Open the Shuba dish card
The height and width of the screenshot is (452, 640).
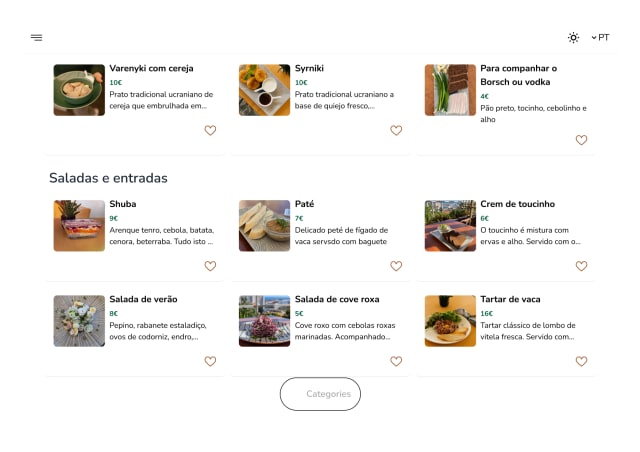coord(135,238)
